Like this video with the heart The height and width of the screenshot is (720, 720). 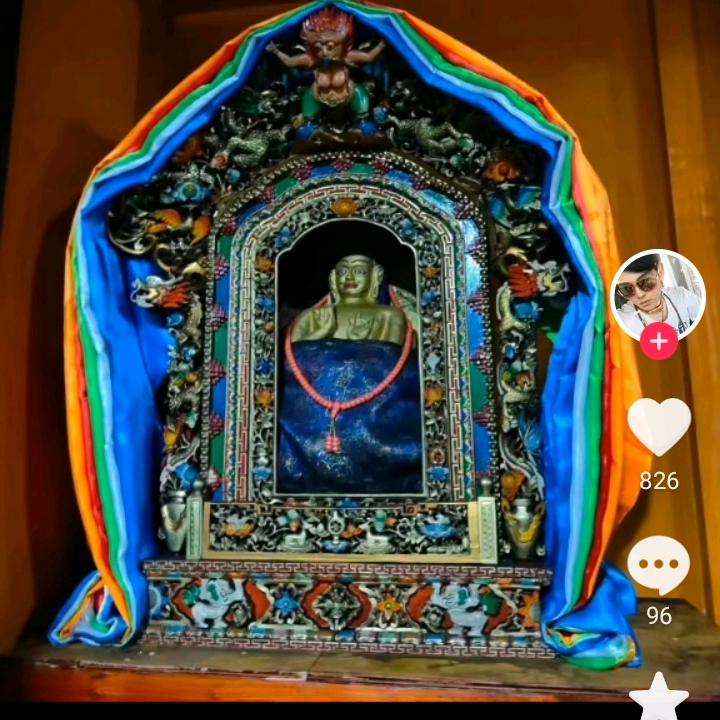pos(659,427)
